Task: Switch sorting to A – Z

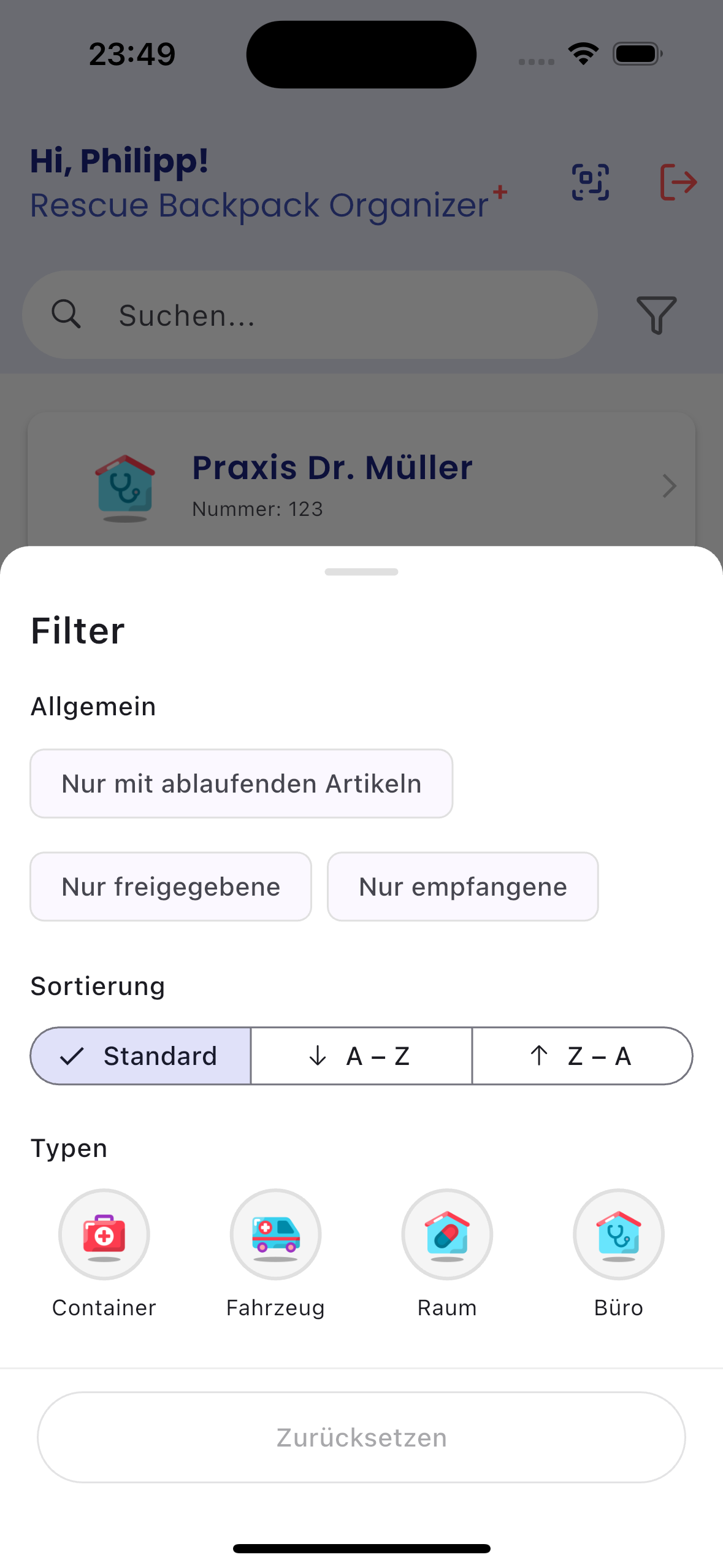Action: (361, 1056)
